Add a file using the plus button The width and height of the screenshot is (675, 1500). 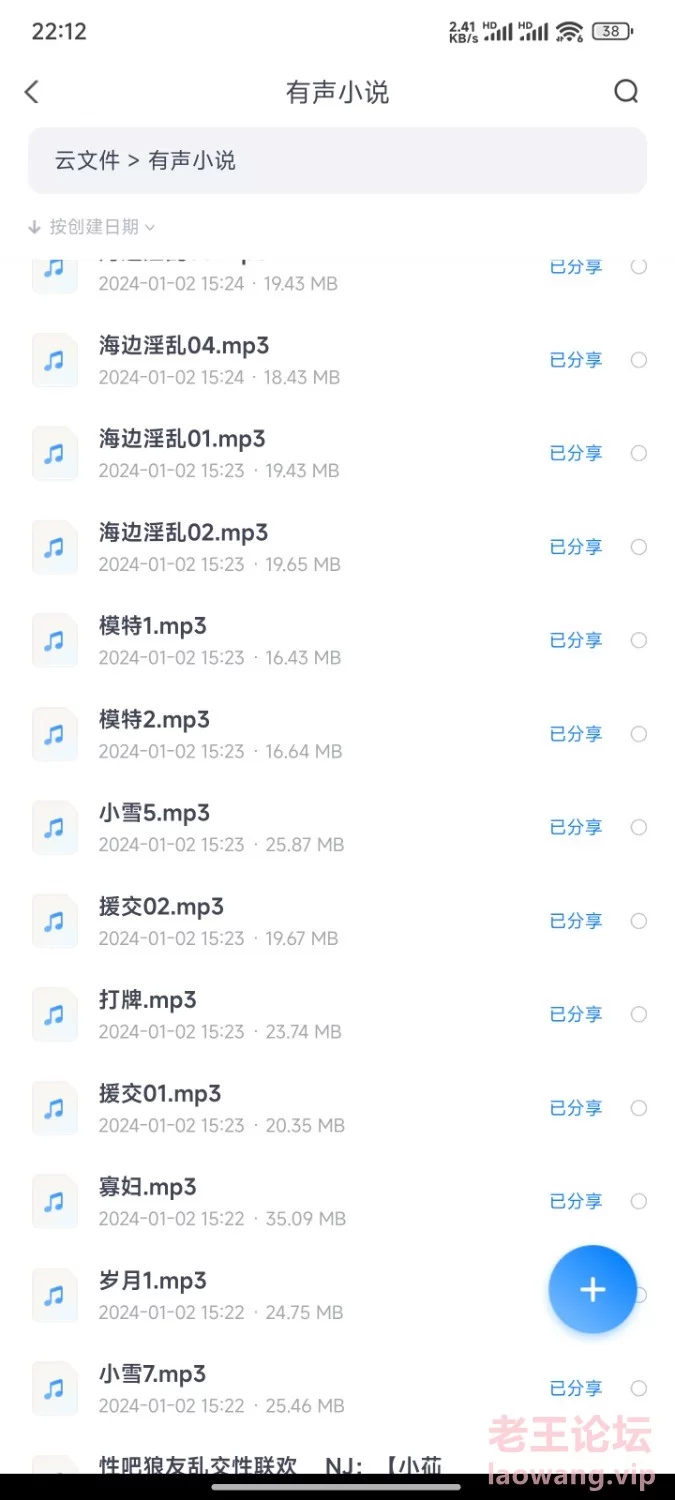pyautogui.click(x=592, y=1289)
